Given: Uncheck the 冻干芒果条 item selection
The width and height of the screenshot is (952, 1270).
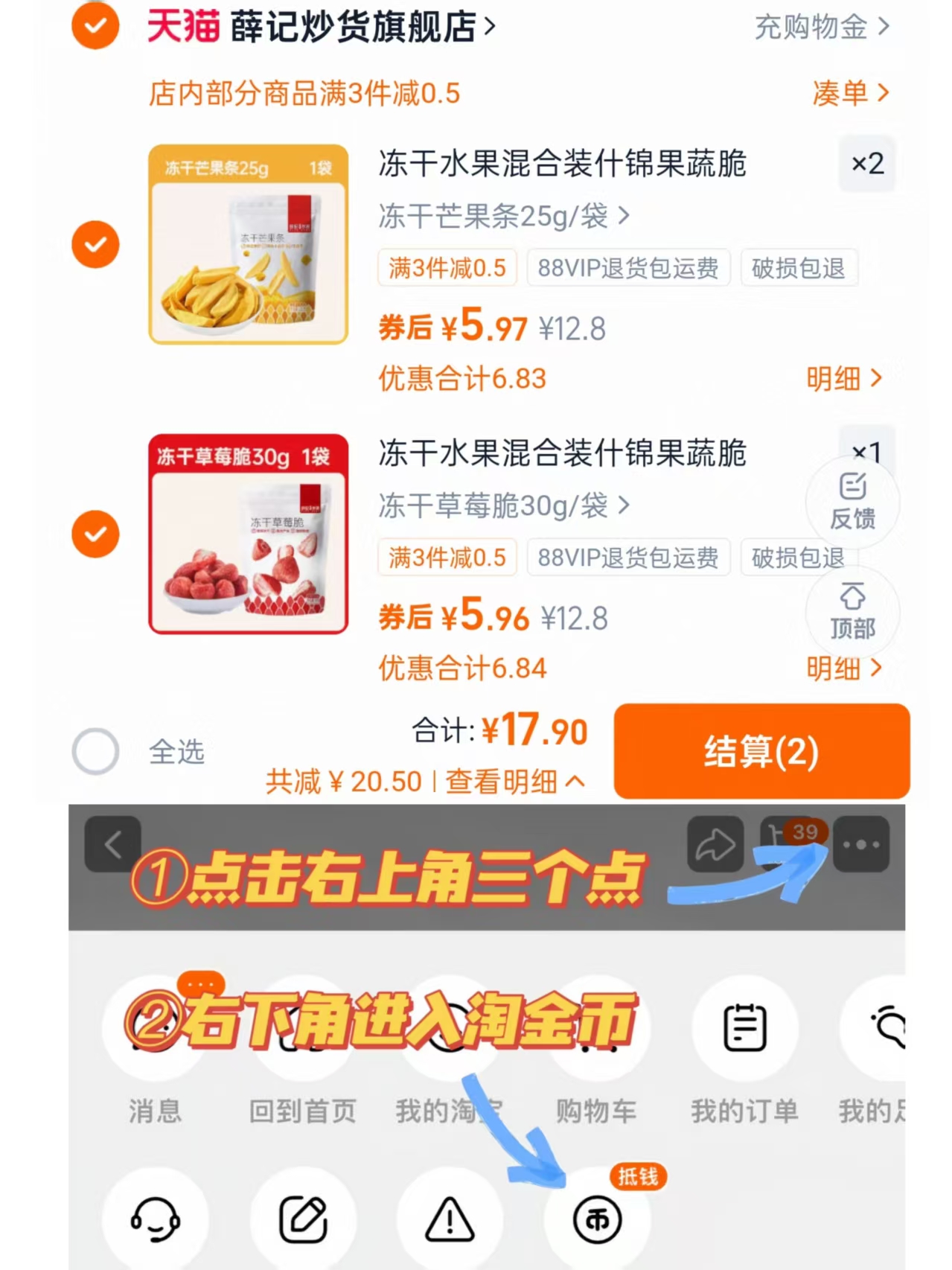Looking at the screenshot, I should [95, 243].
